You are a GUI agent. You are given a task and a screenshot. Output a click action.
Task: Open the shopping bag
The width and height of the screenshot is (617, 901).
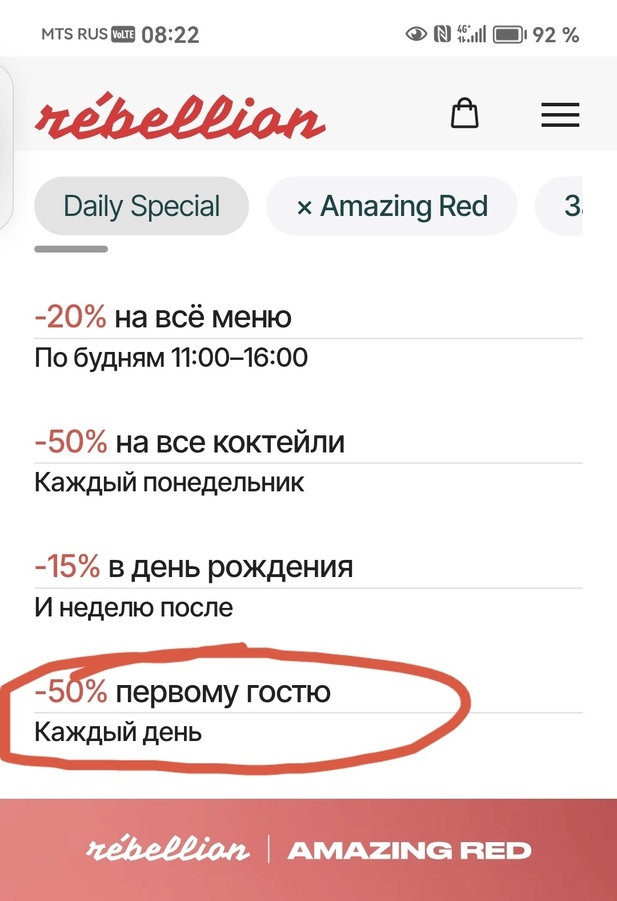pyautogui.click(x=464, y=113)
